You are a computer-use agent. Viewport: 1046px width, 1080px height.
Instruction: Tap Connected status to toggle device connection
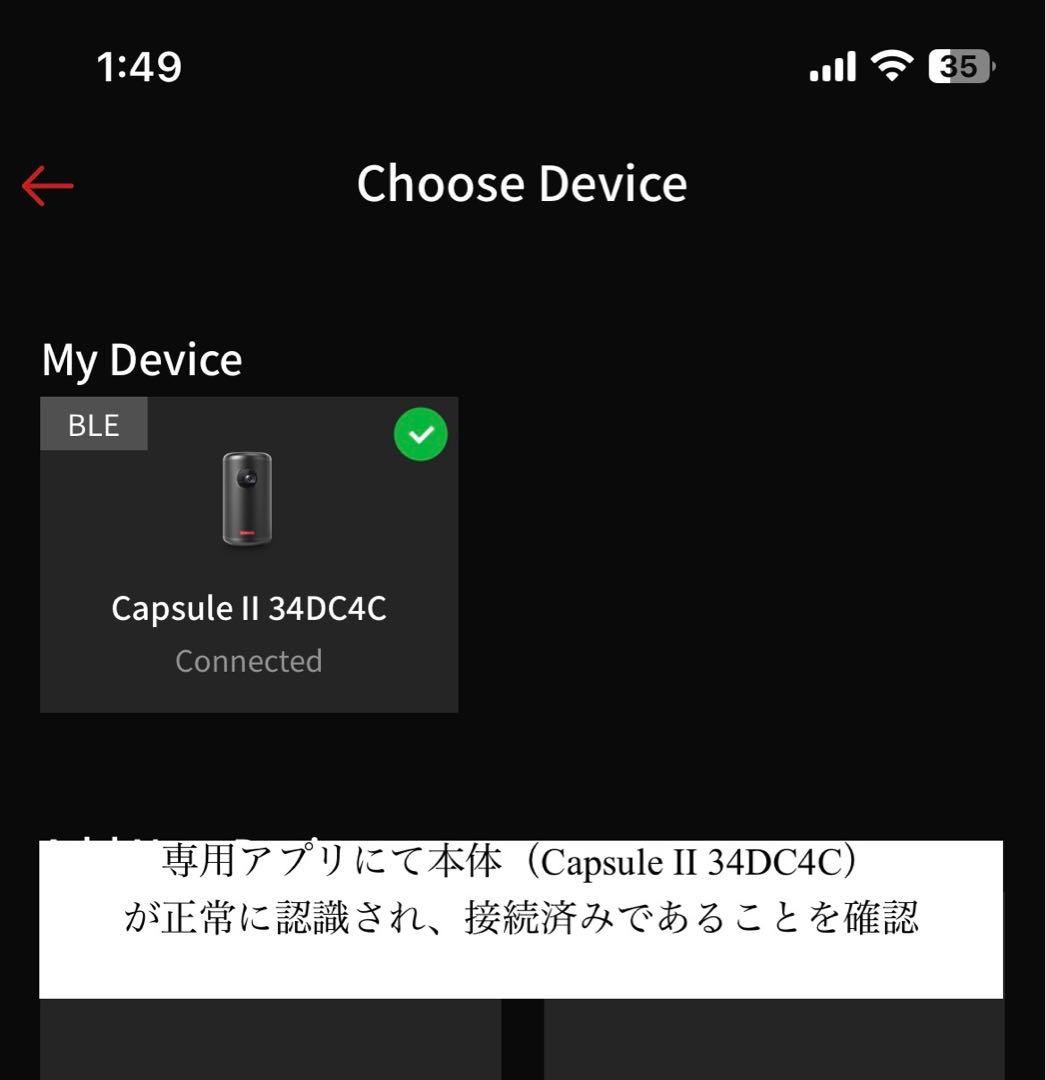248,660
